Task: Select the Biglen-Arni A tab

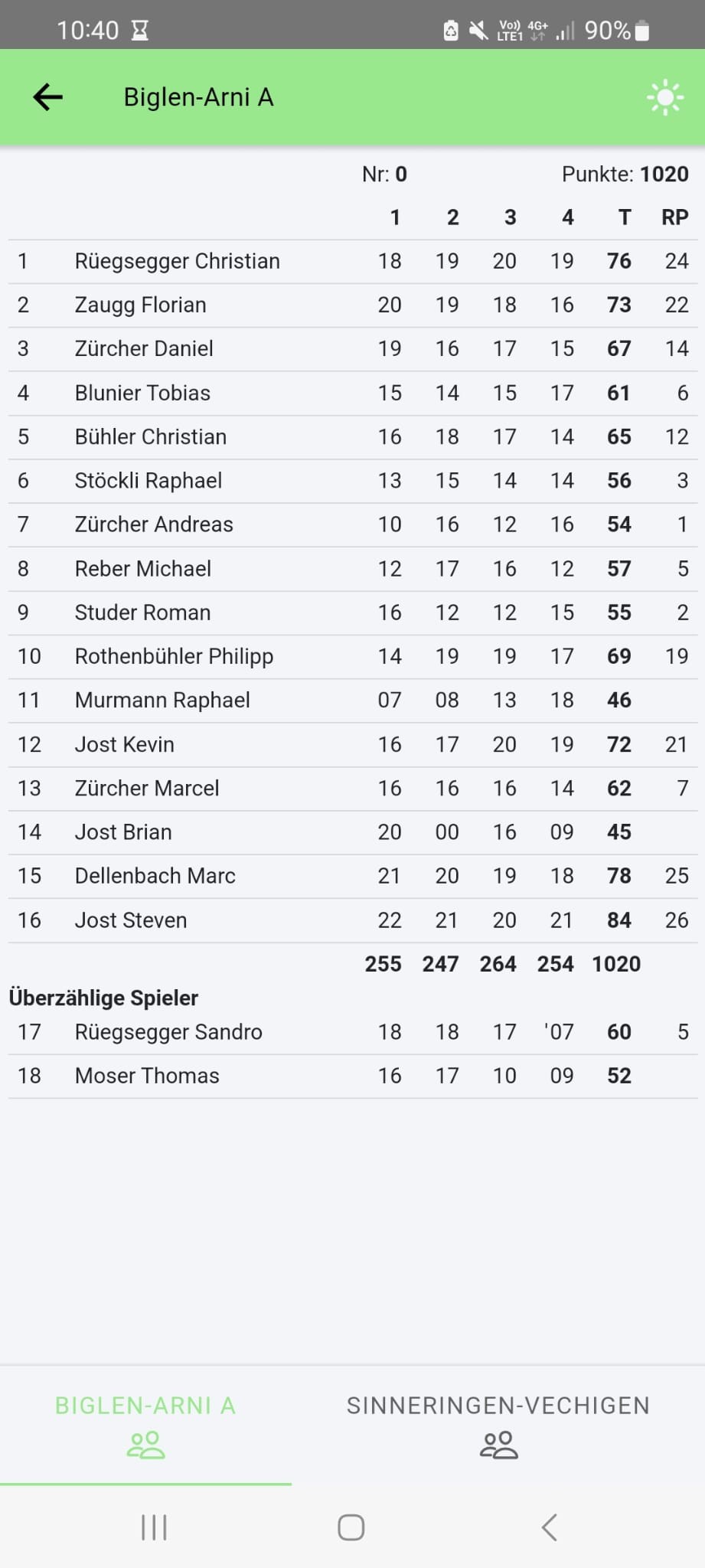Action: pos(145,1425)
